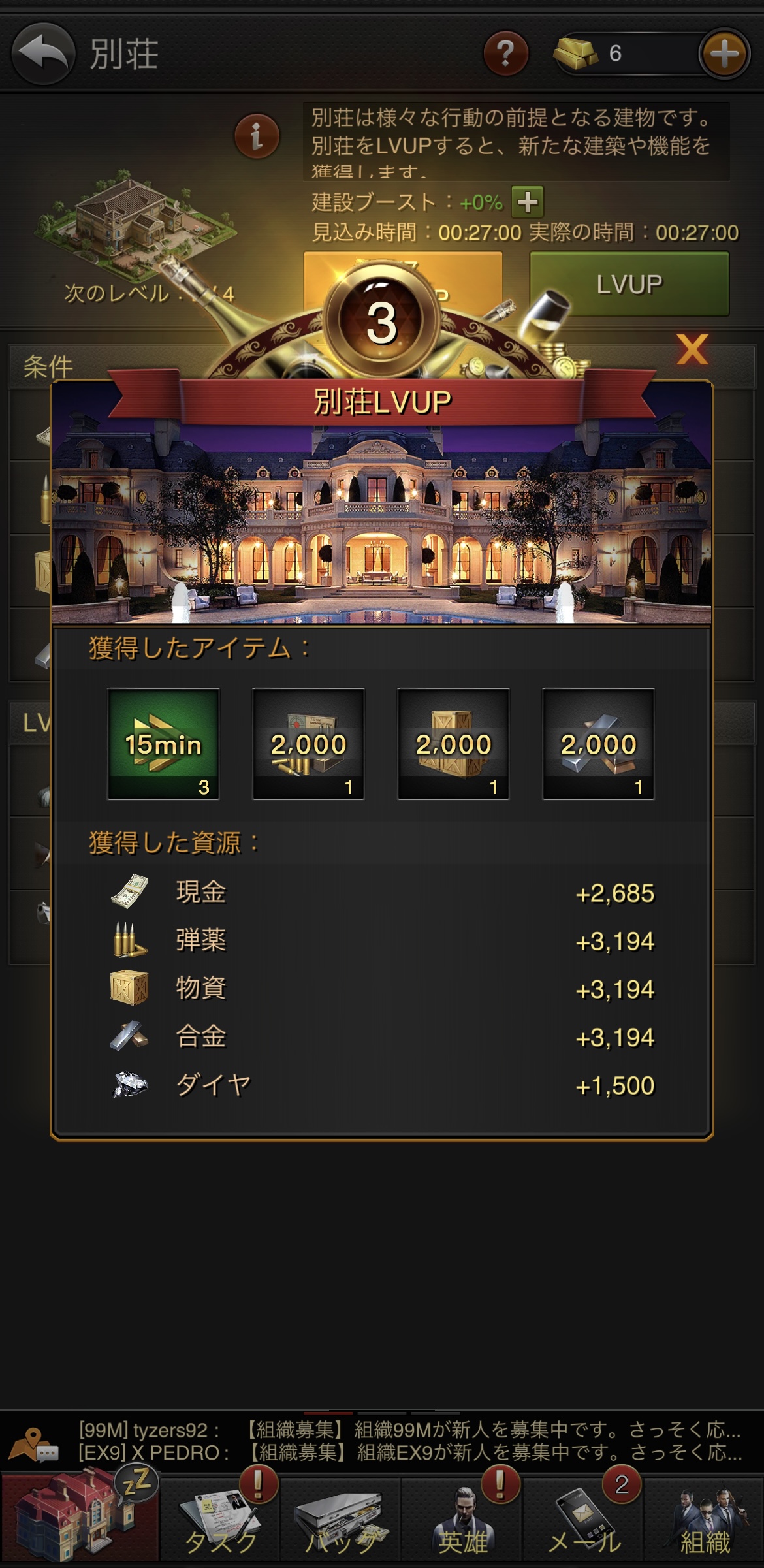Add more gold with the plus button
Screen dimensions: 764x1568
click(724, 54)
